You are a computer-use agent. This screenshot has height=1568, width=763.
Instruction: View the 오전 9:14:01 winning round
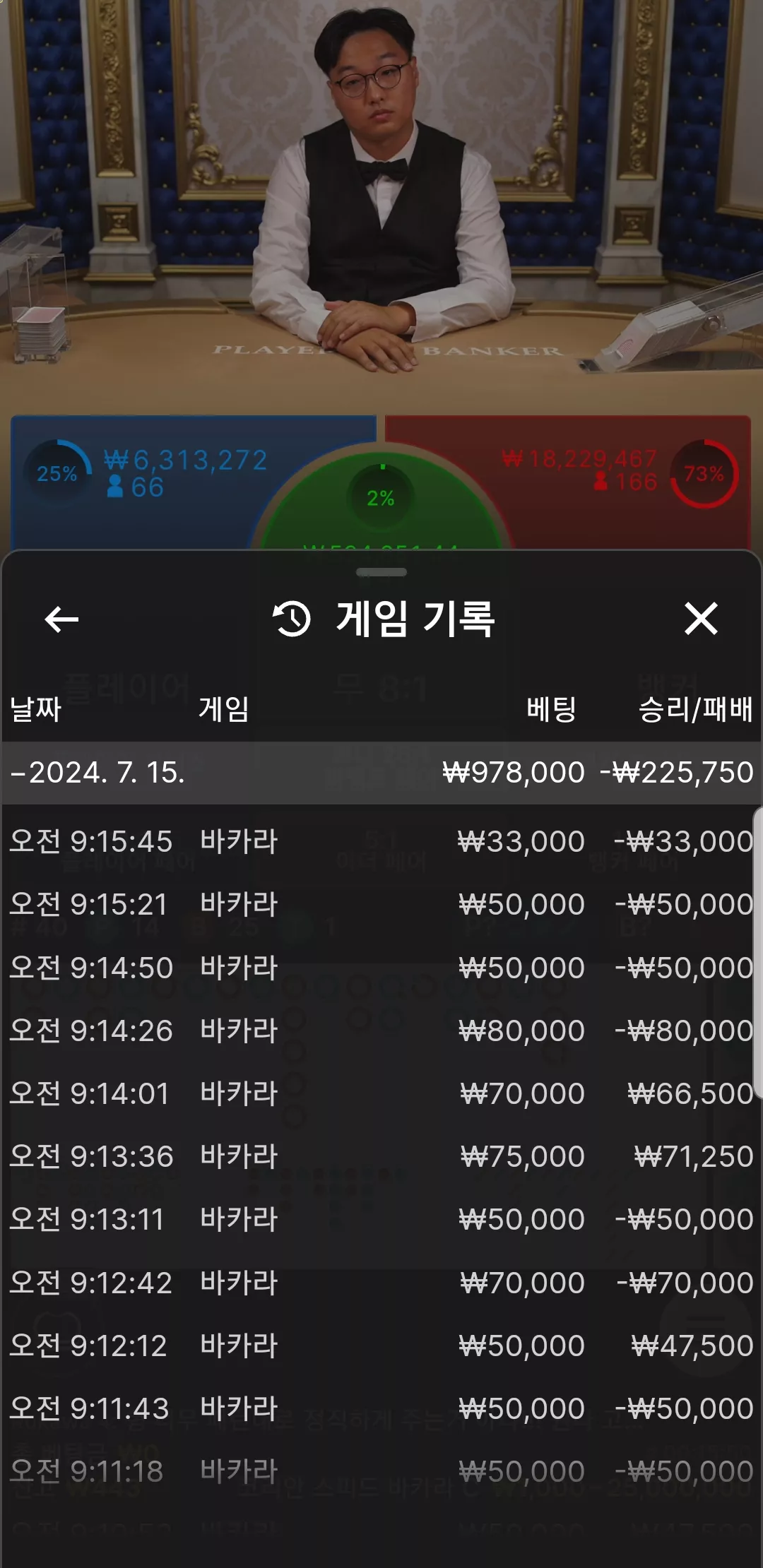[x=381, y=1093]
